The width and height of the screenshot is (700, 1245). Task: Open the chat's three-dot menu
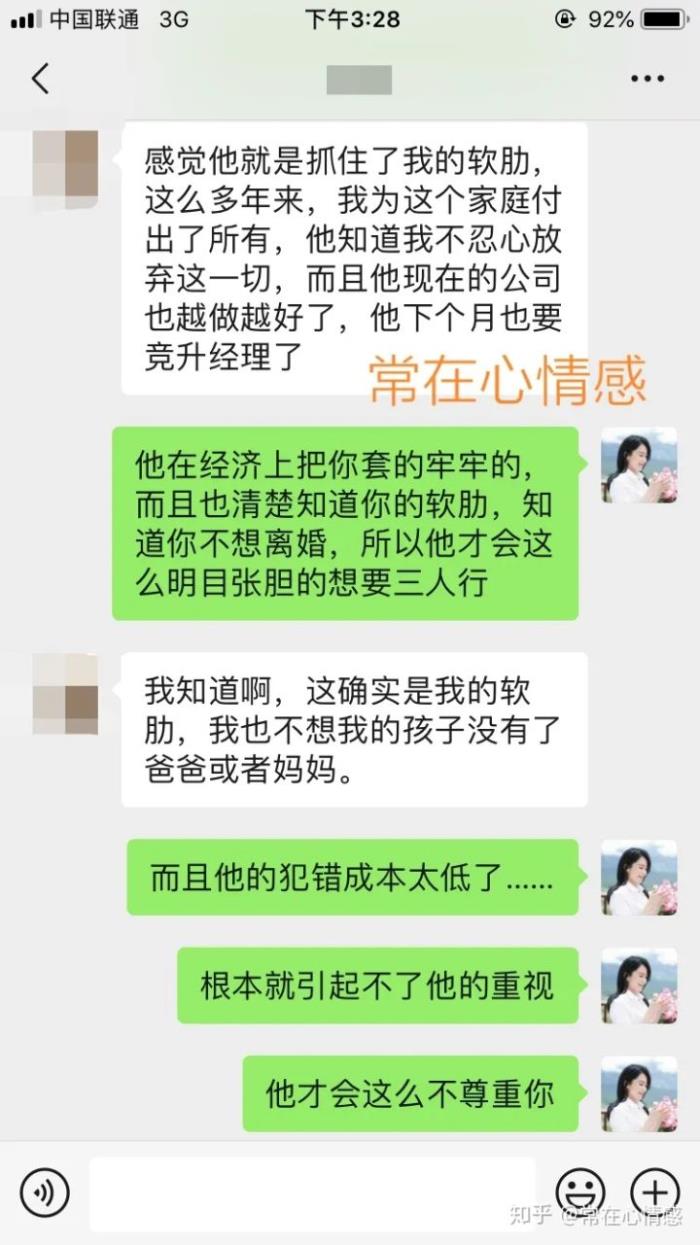pyautogui.click(x=647, y=79)
